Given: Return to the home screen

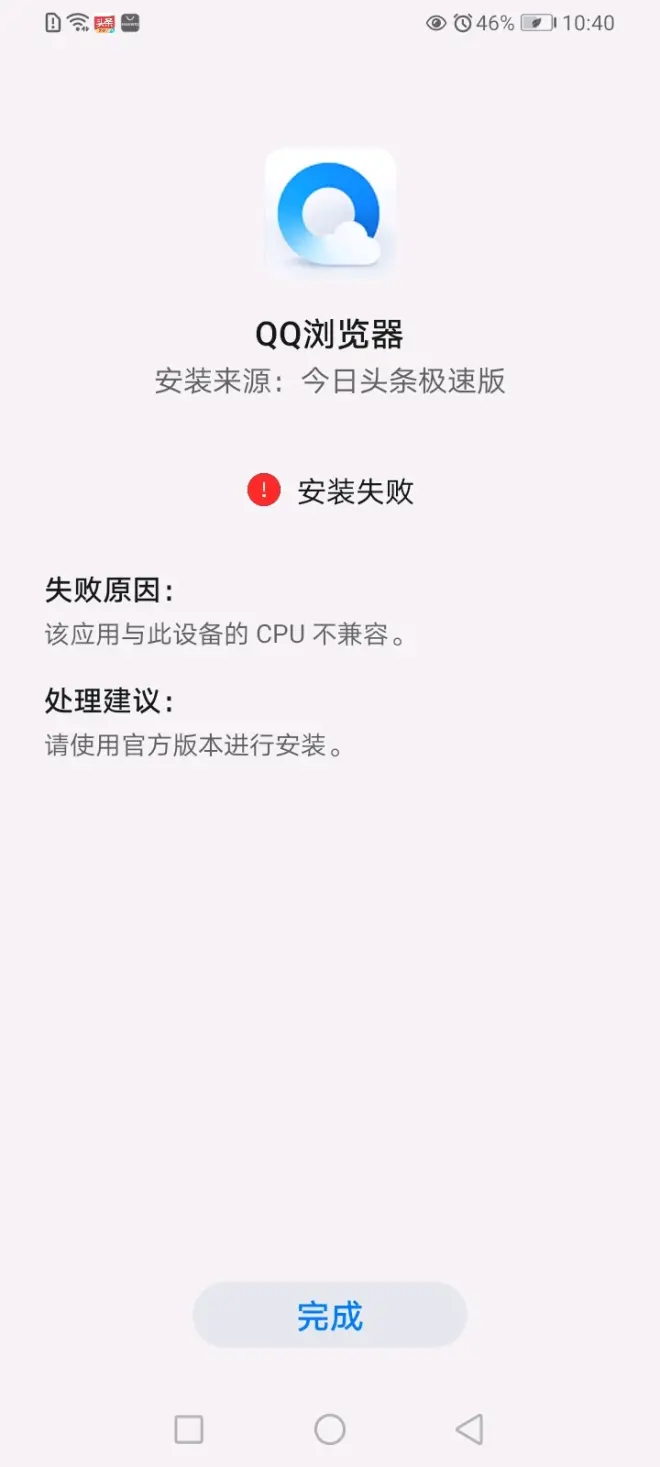Looking at the screenshot, I should [330, 1429].
